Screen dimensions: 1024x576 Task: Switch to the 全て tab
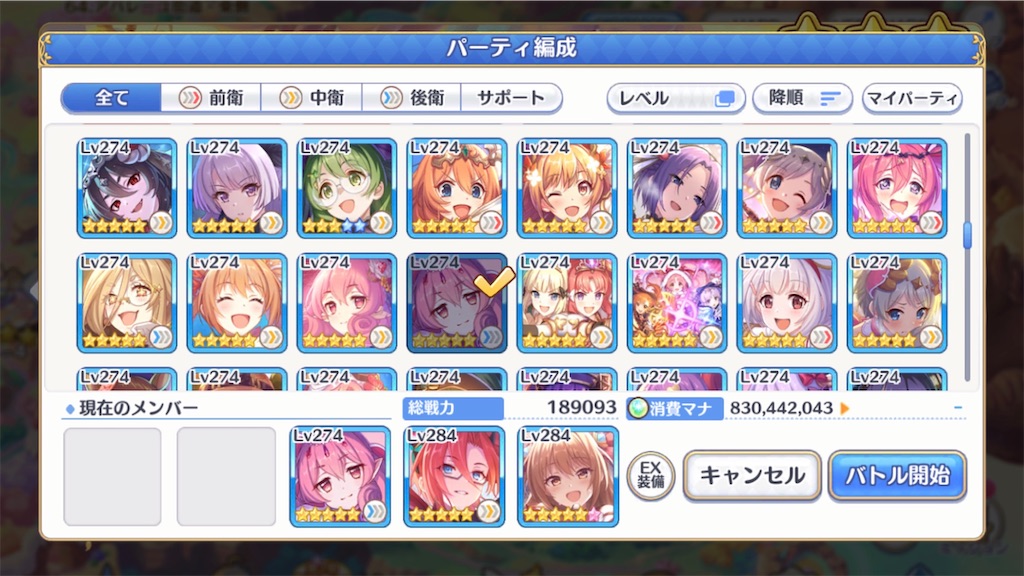[x=111, y=98]
